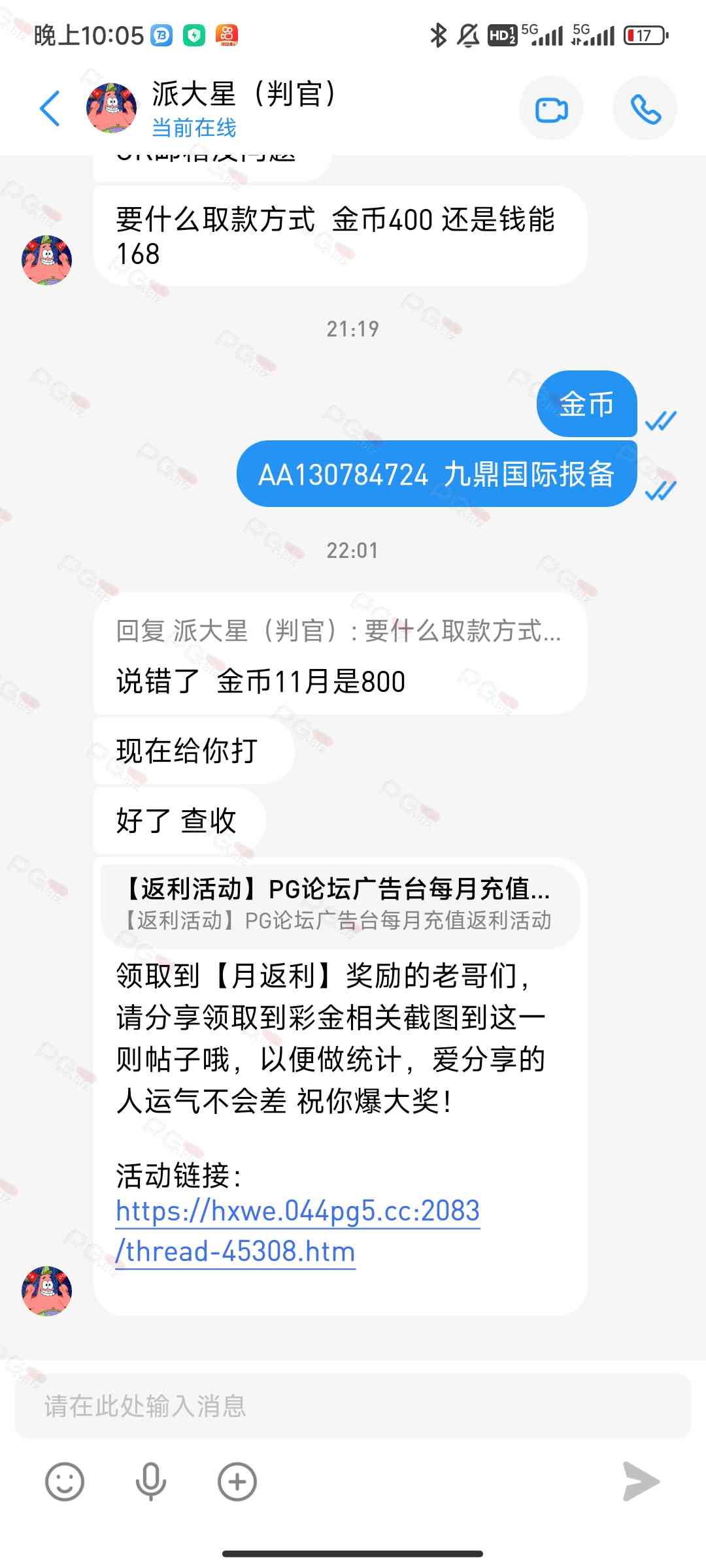The width and height of the screenshot is (706, 1568).
Task: Open the hxwe.044pg5.cc thread link
Action: pyautogui.click(x=297, y=1231)
